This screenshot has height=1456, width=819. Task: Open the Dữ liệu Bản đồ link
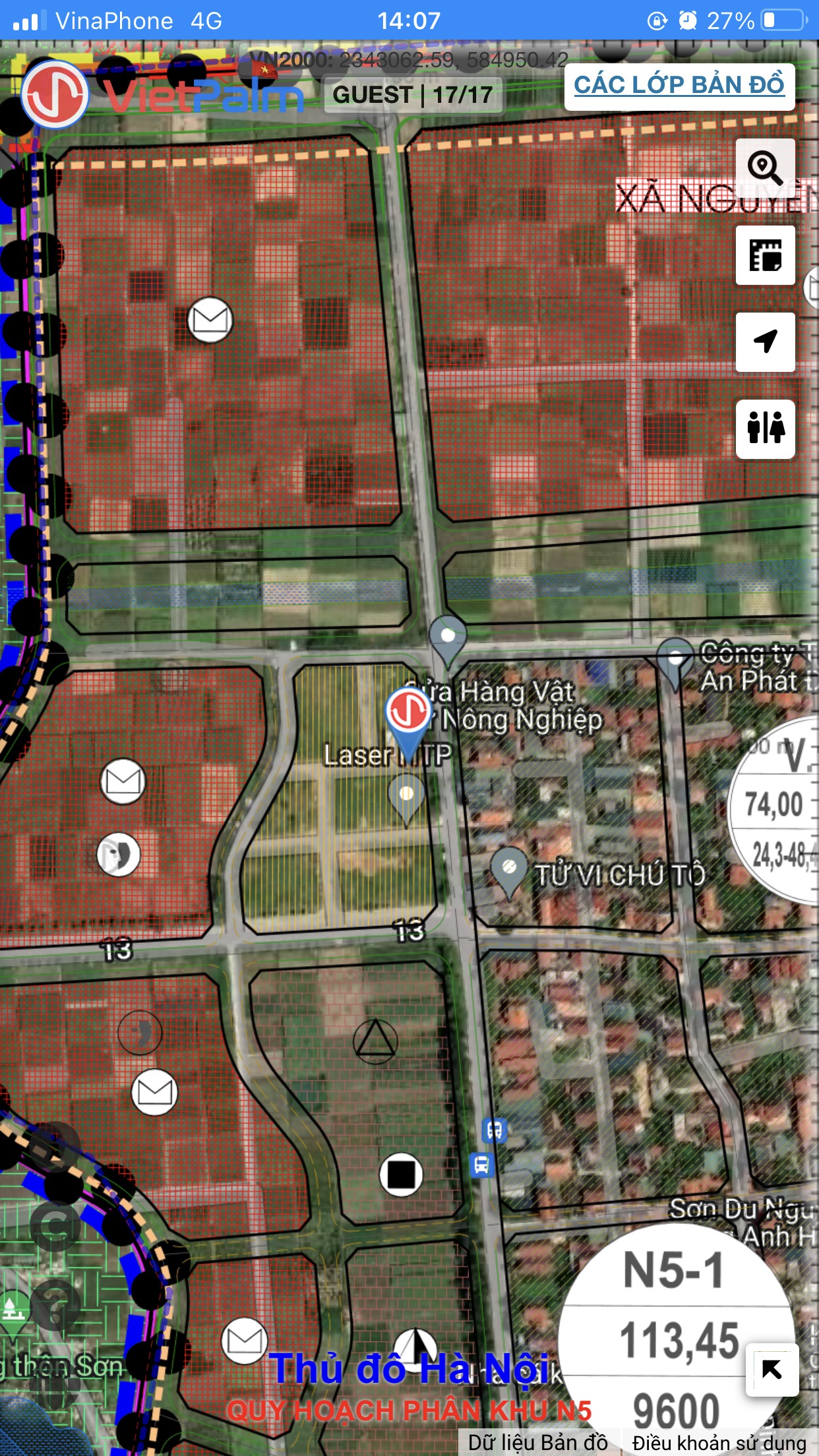click(538, 1443)
